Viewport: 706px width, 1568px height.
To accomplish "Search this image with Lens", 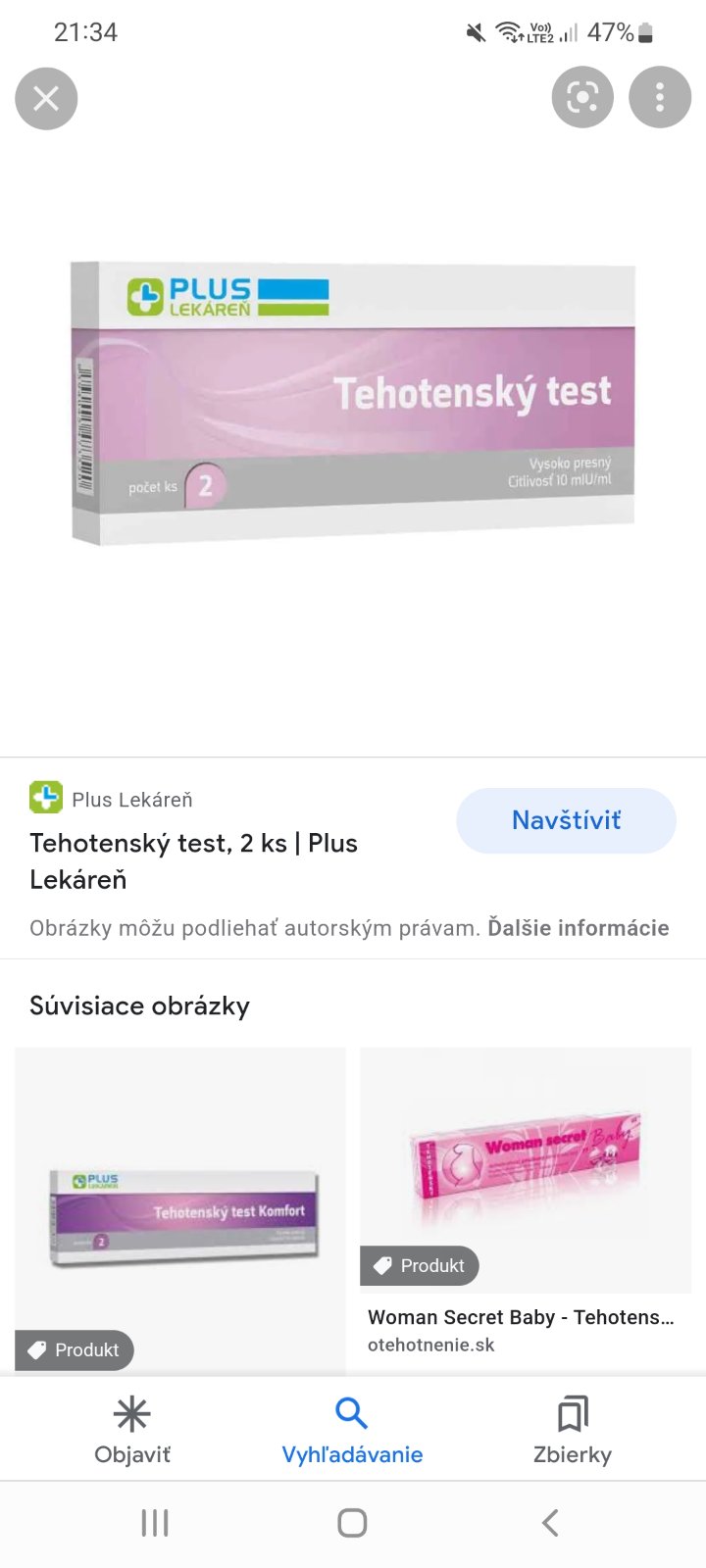I will click(x=582, y=97).
